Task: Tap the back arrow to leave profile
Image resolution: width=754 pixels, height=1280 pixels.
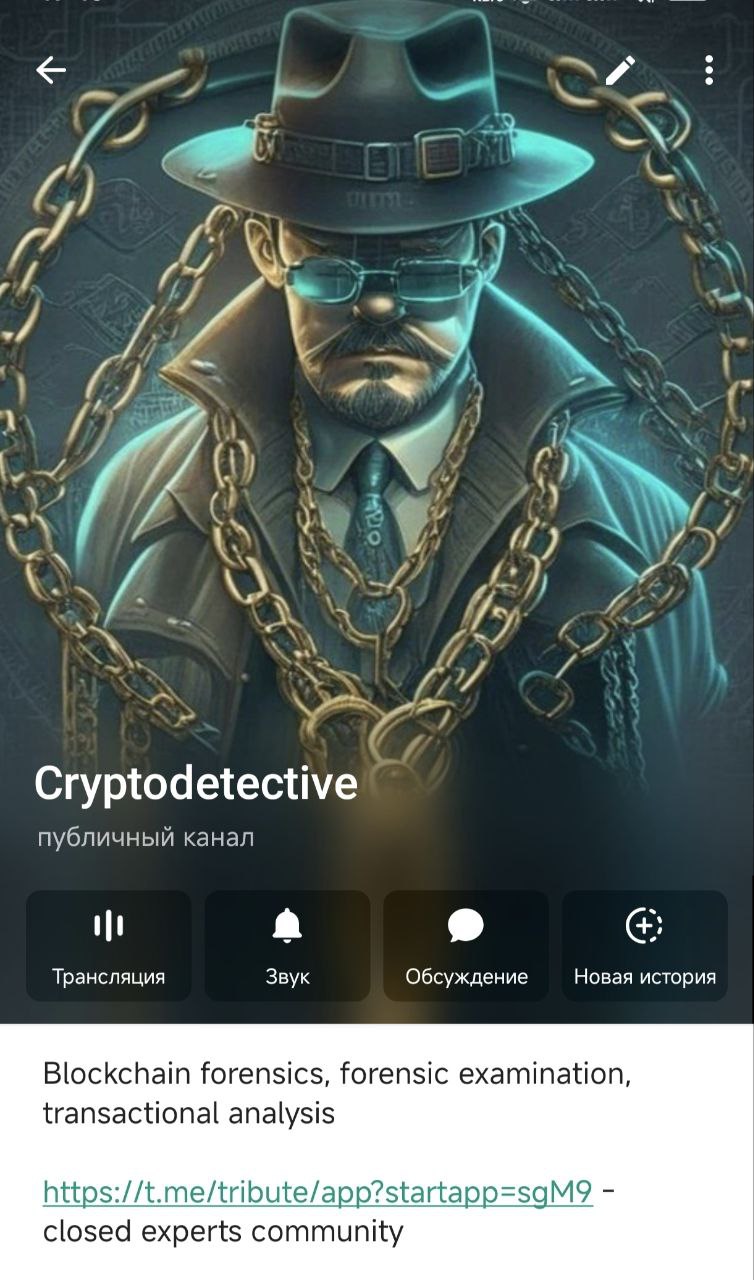Action: (x=48, y=70)
